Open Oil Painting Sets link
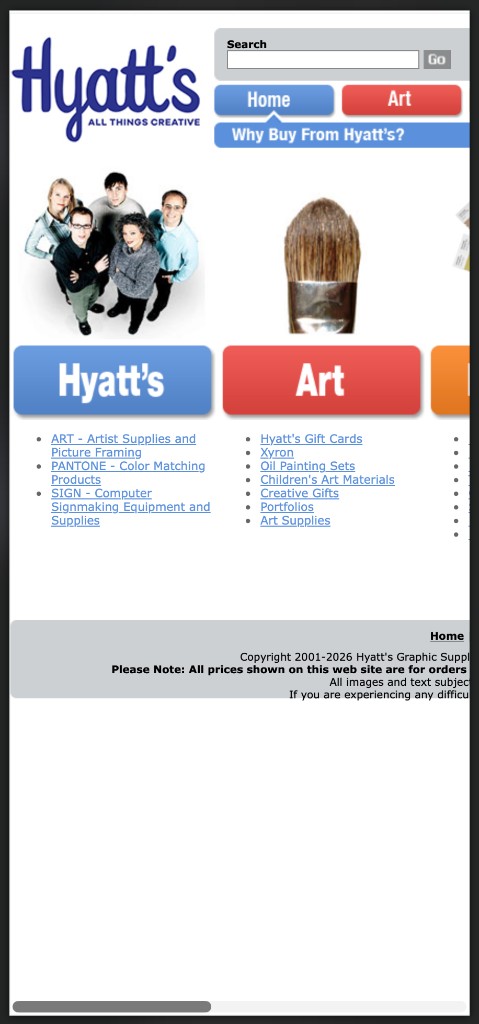 308,466
